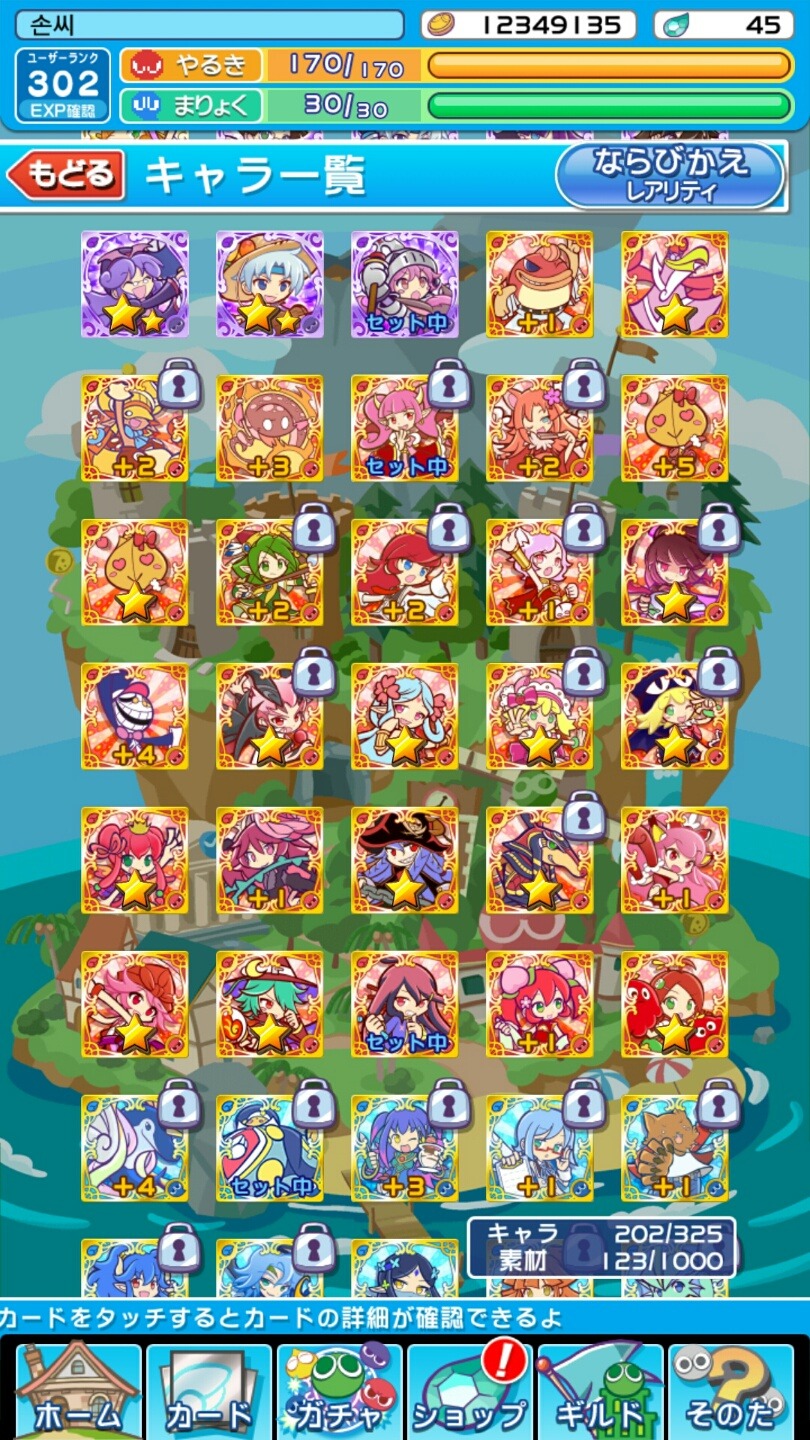Screen dimensions: 810x1440
Task: View the red heart onion card with +5
Action: point(675,428)
